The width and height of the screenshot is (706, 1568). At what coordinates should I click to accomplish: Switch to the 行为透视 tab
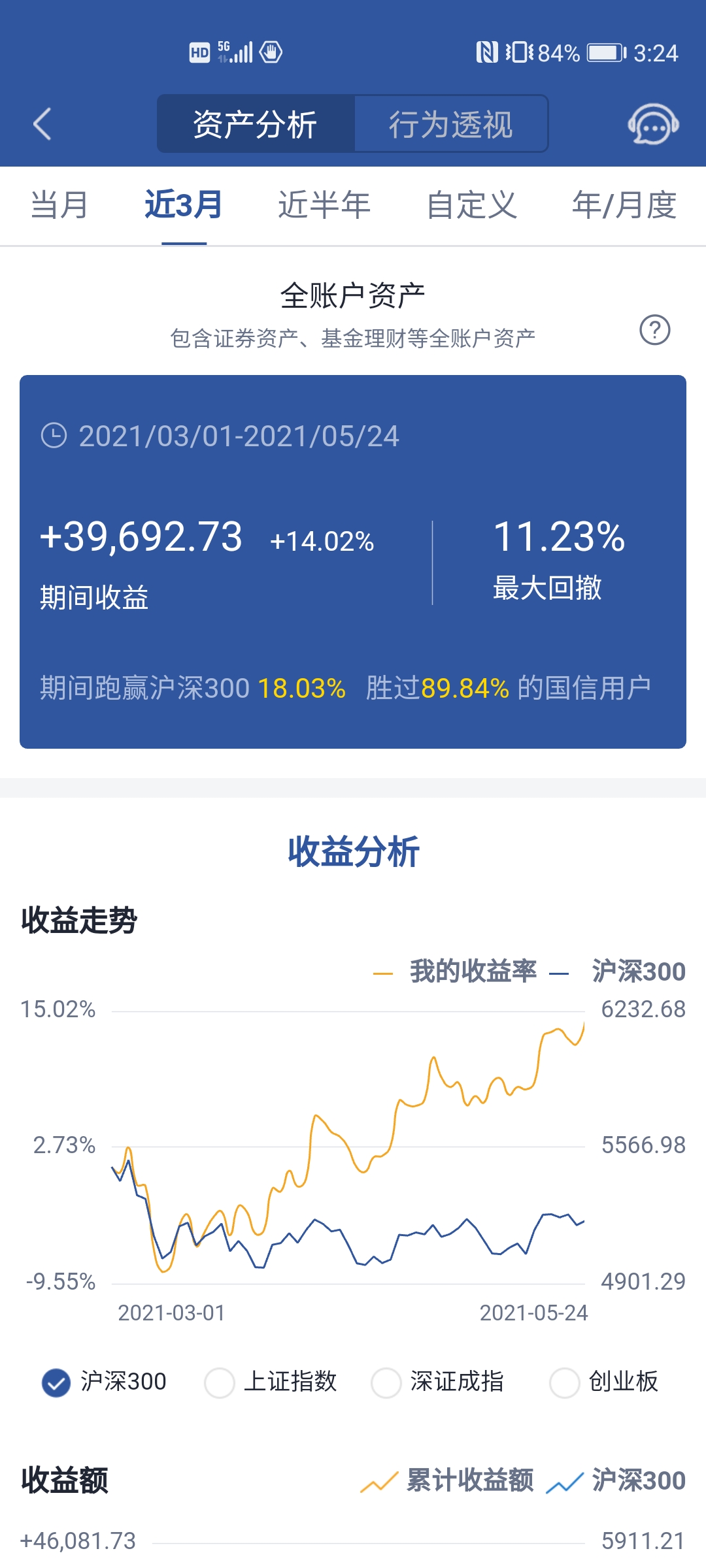[x=451, y=124]
